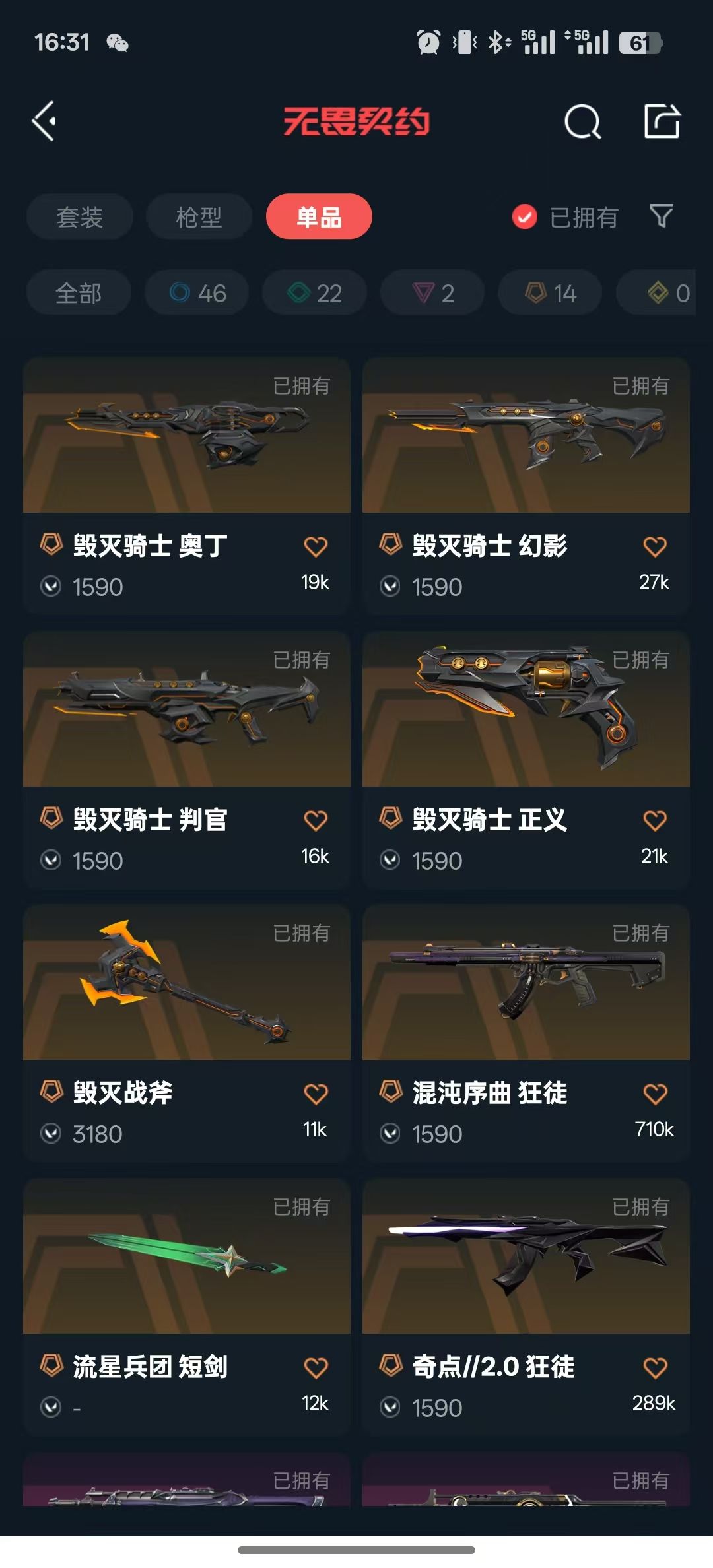Screen dimensions: 713x1568
Task: Switch to the 枪型 tab
Action: point(199,216)
